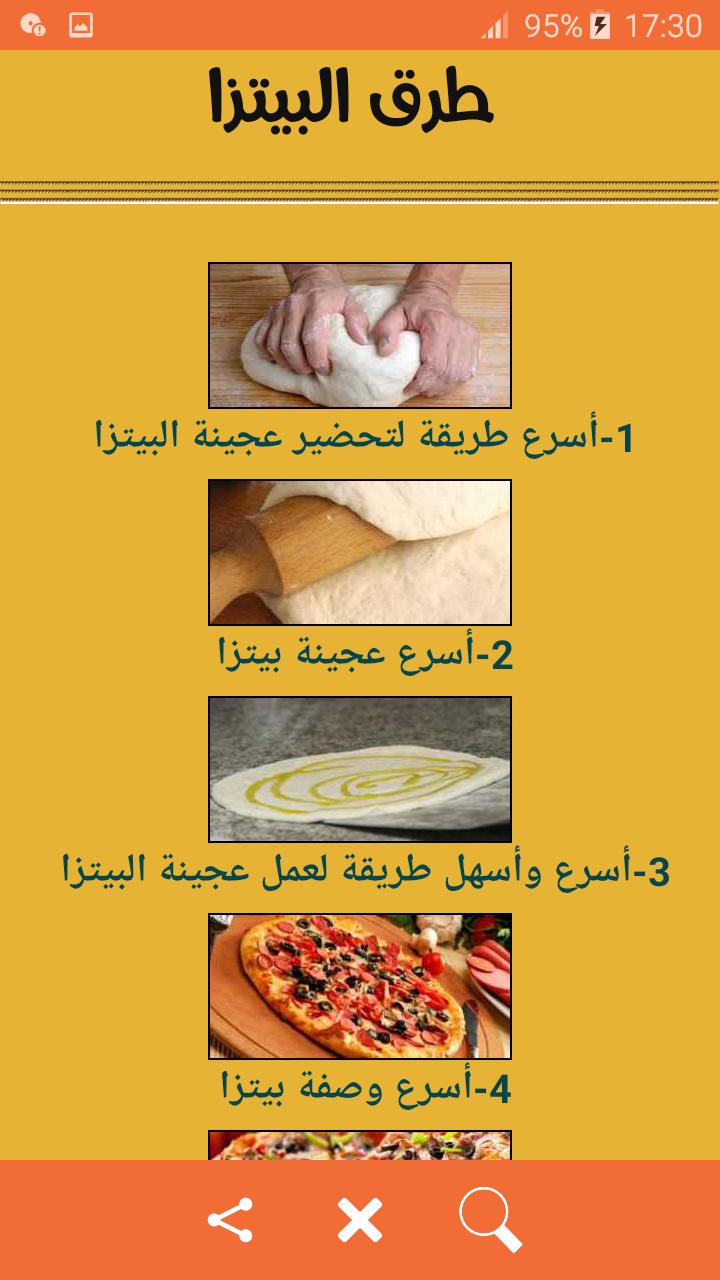
Task: Open link 1-أسرع طريقة لتحضير عجينة البيتزا
Action: click(364, 437)
